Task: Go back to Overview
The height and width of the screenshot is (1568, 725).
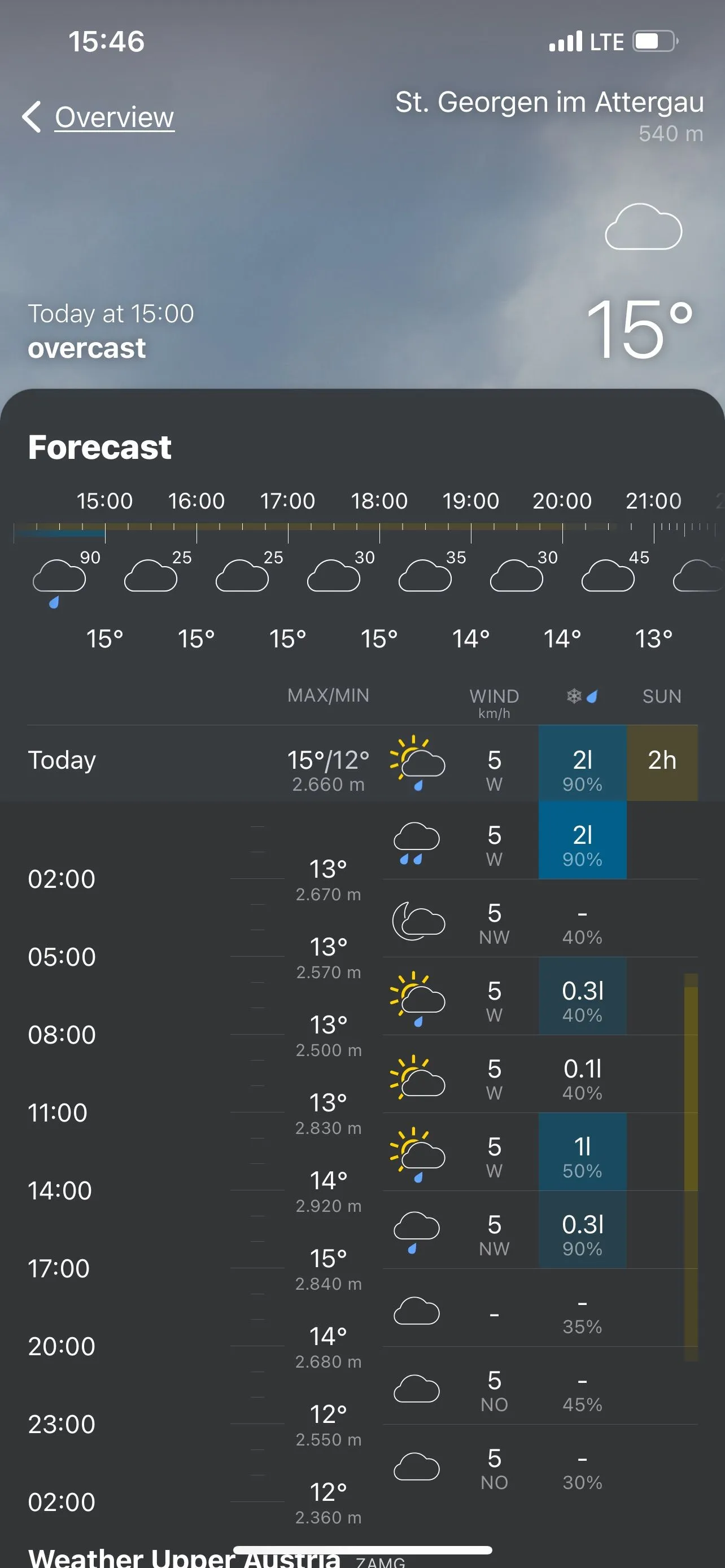Action: [99, 117]
